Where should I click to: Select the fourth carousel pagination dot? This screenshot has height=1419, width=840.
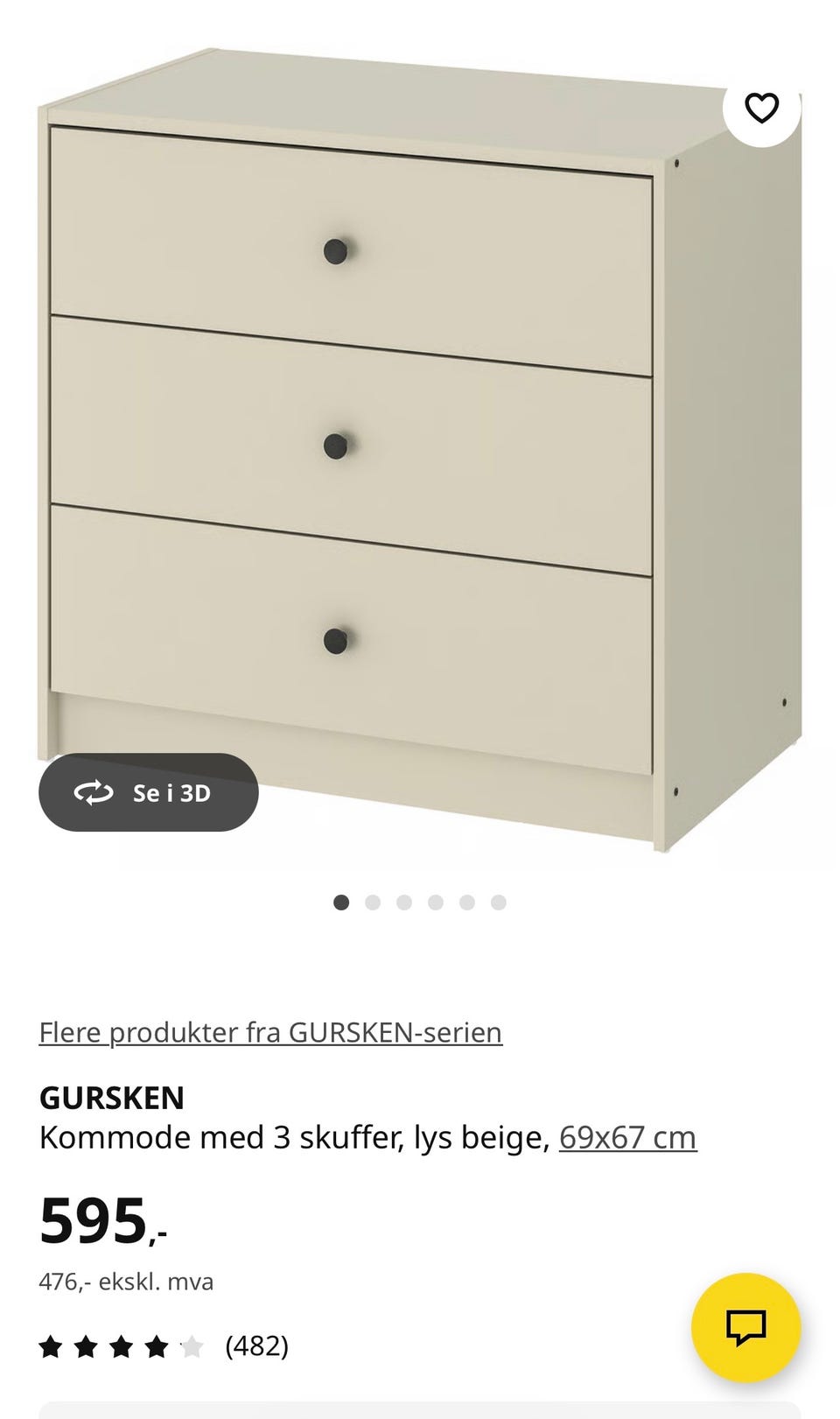(x=435, y=901)
